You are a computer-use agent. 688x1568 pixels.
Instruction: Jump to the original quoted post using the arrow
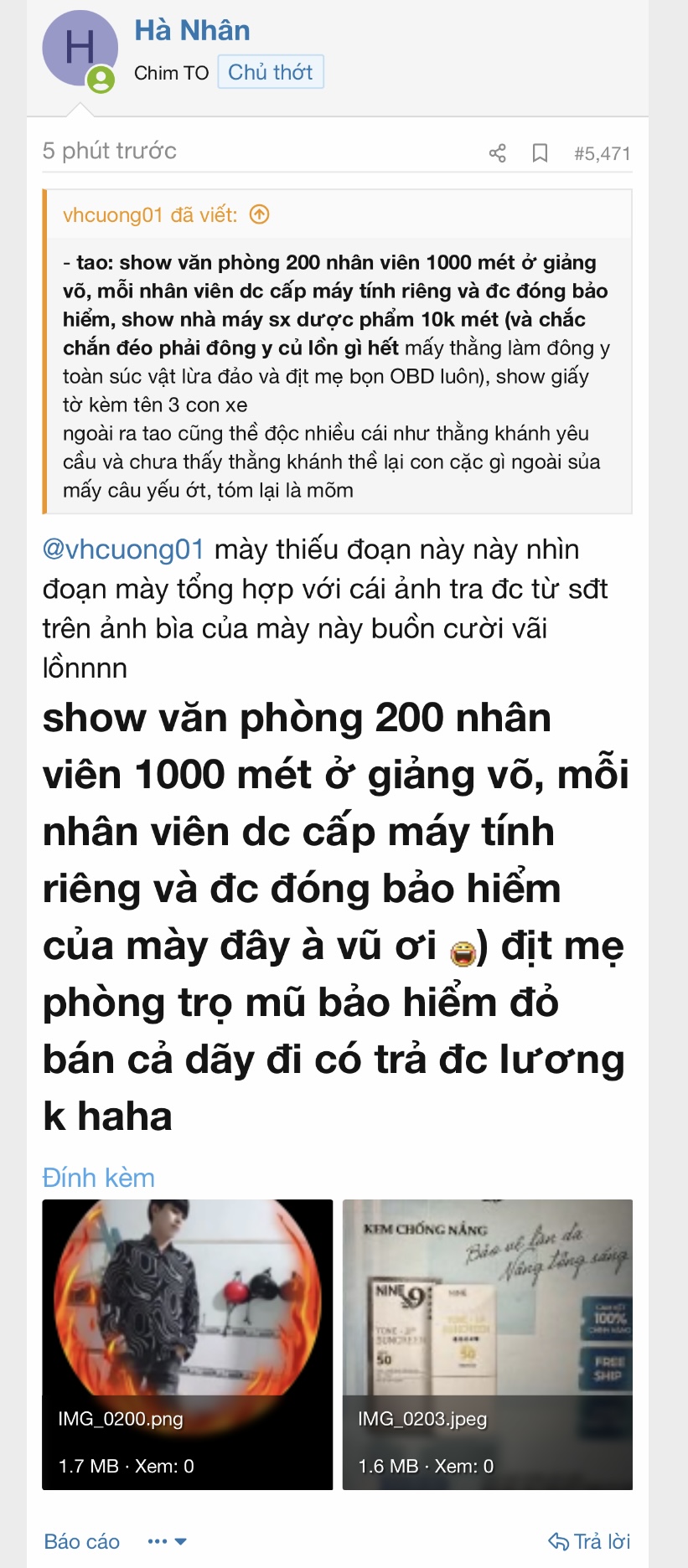pyautogui.click(x=260, y=214)
